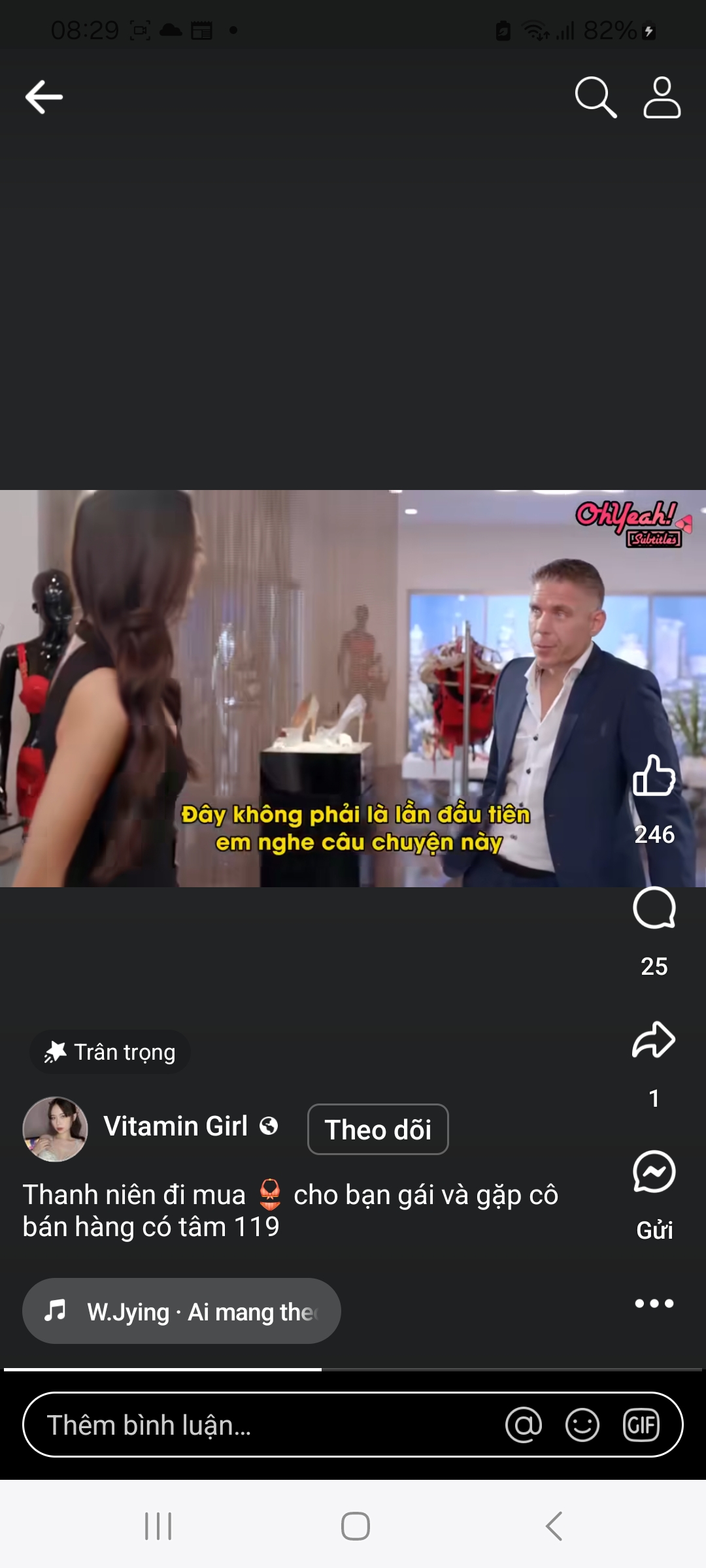
Task: Open the search icon at top
Action: point(595,97)
